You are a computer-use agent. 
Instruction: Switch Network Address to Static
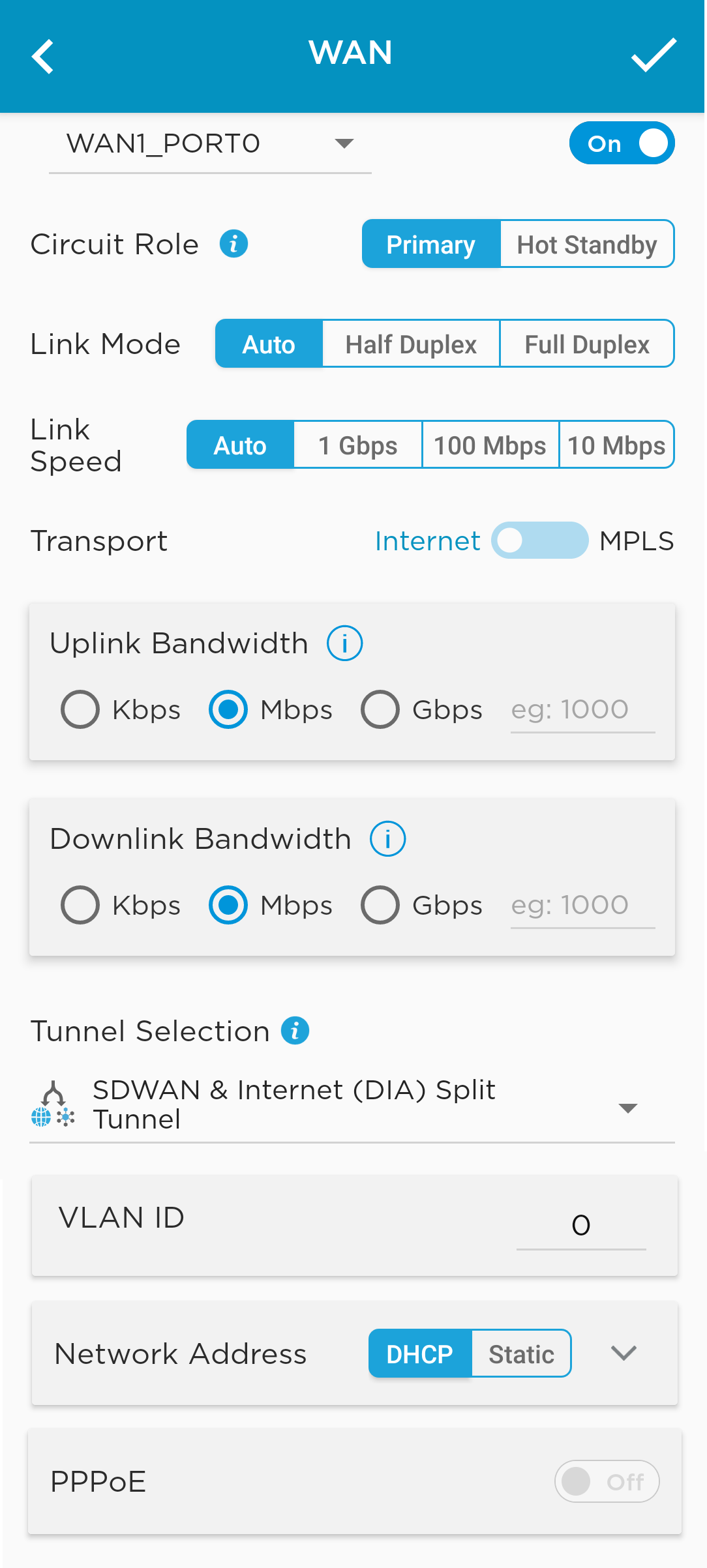(520, 1354)
